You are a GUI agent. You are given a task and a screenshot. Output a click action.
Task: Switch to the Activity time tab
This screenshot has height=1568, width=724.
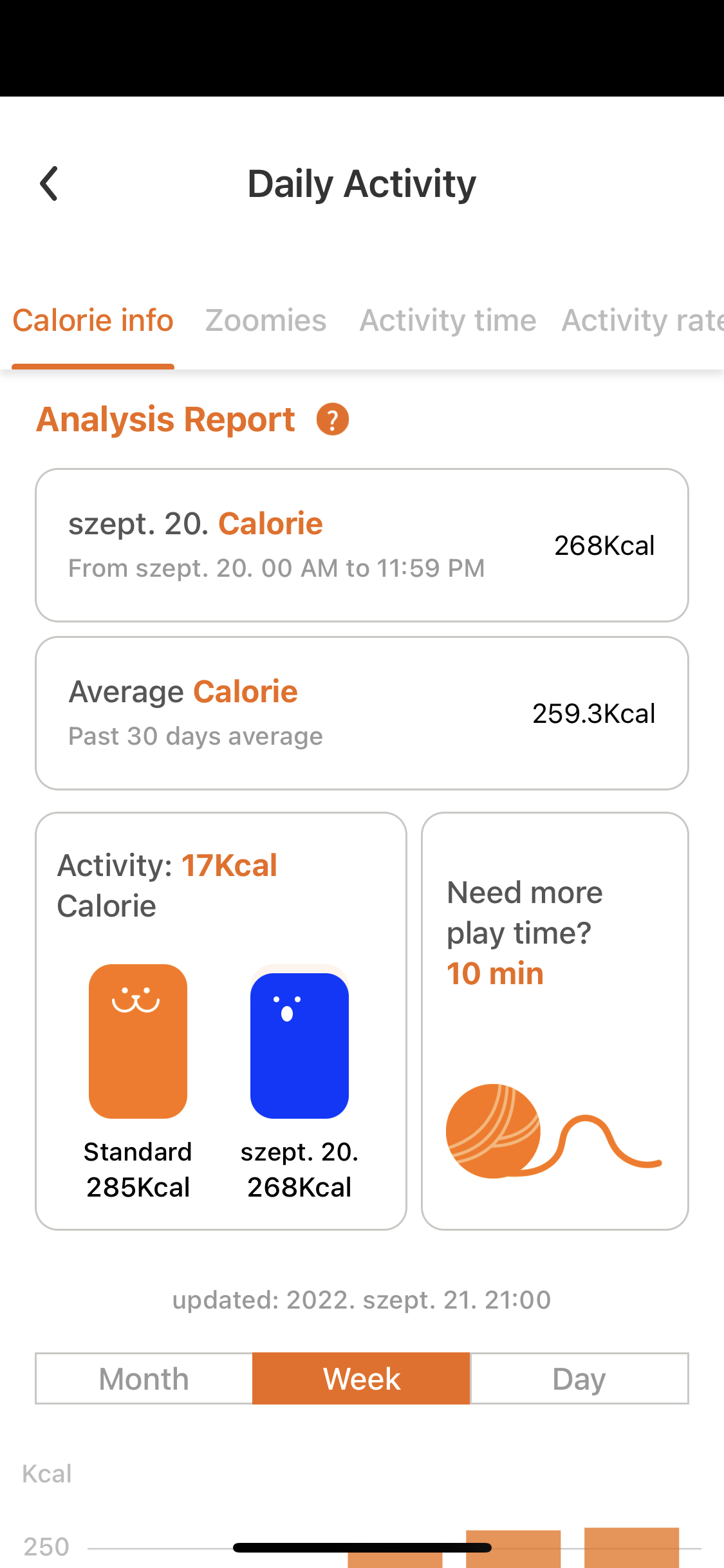coord(447,321)
